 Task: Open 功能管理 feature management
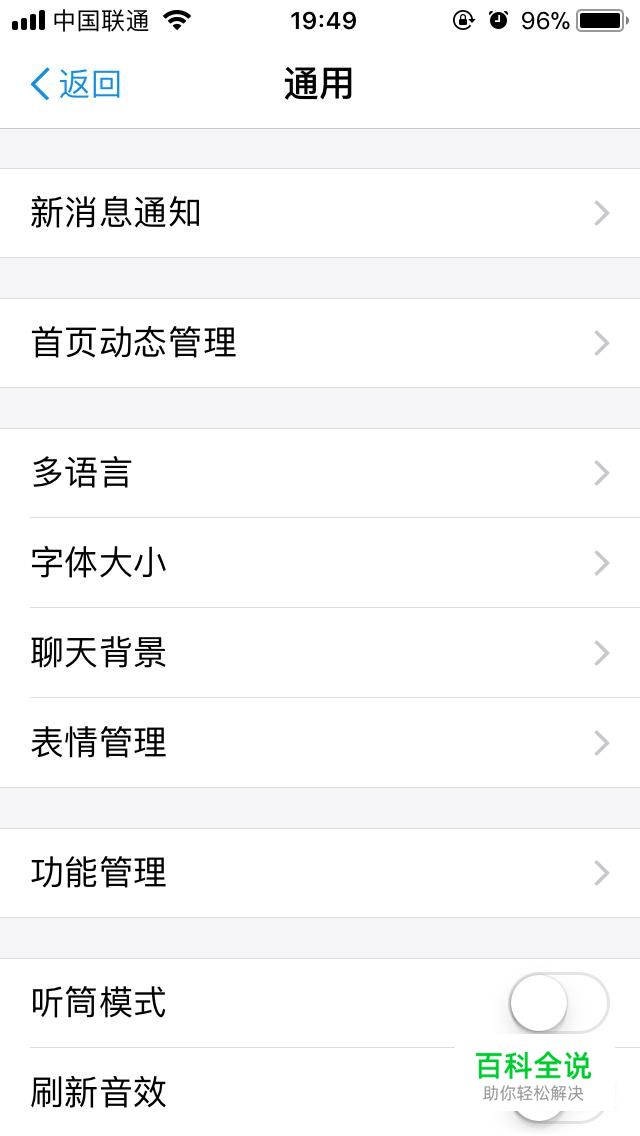tap(320, 873)
